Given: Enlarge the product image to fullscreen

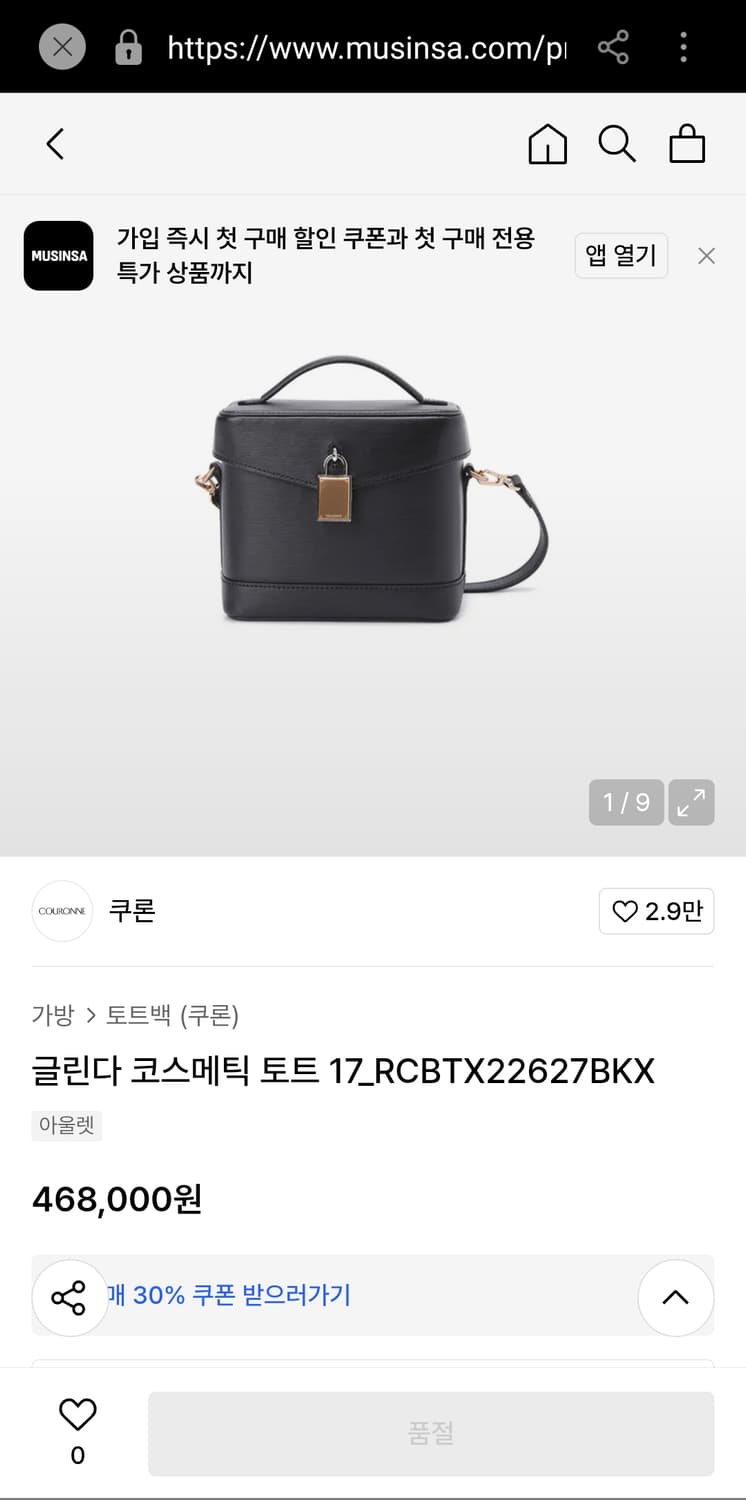Looking at the screenshot, I should tap(691, 802).
